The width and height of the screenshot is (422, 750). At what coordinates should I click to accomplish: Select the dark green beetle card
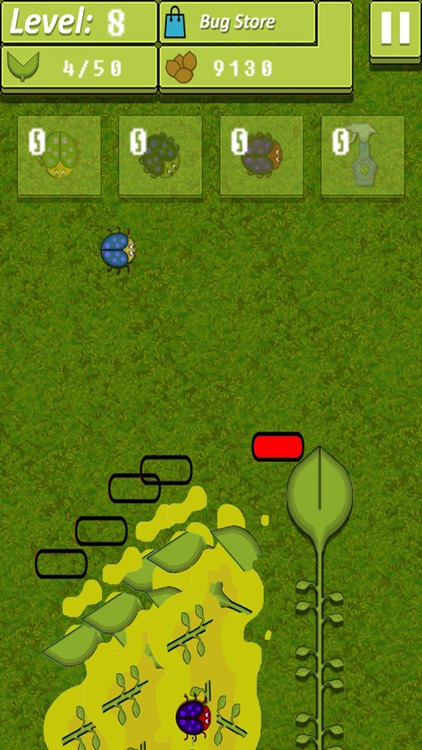click(160, 155)
